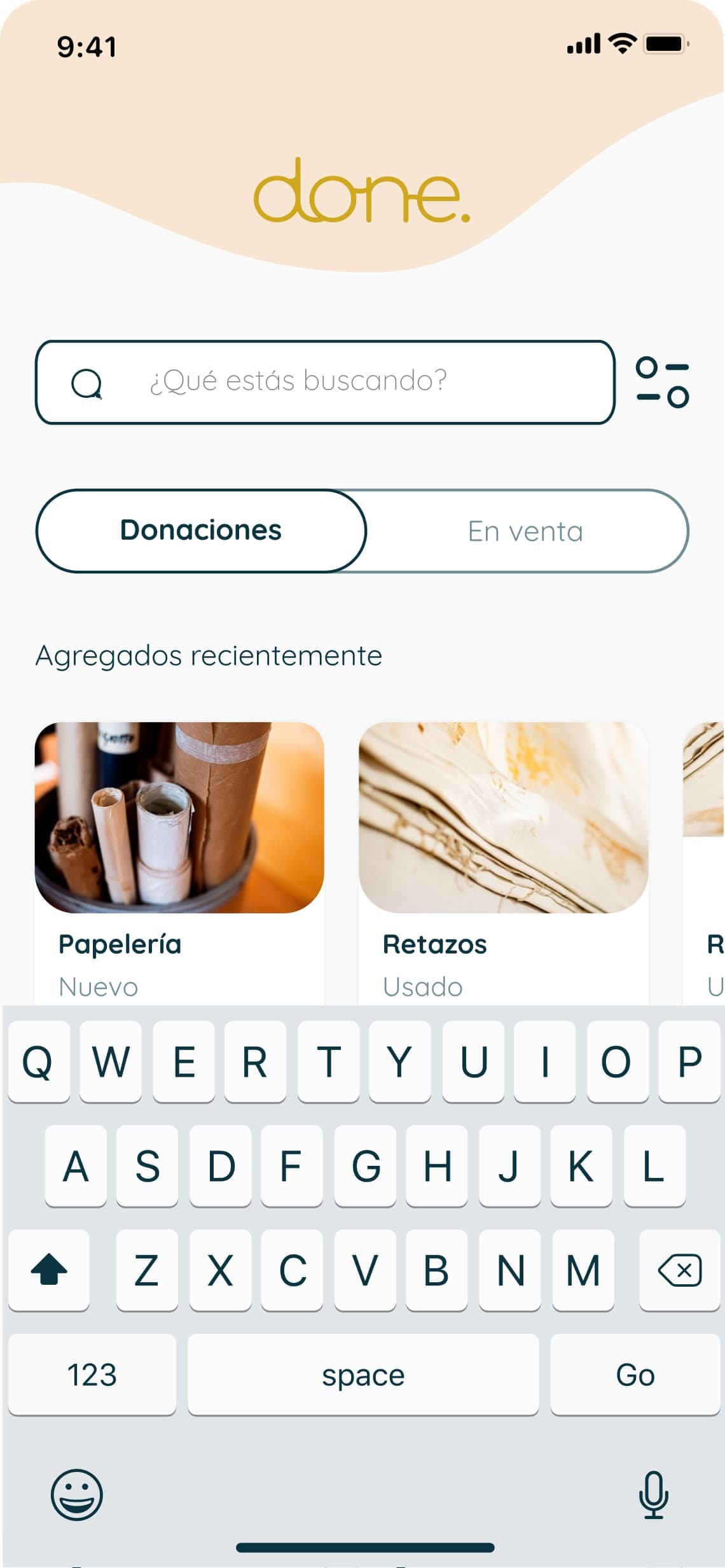The image size is (725, 1568).
Task: Select the Donaciones tab
Action: 201,531
